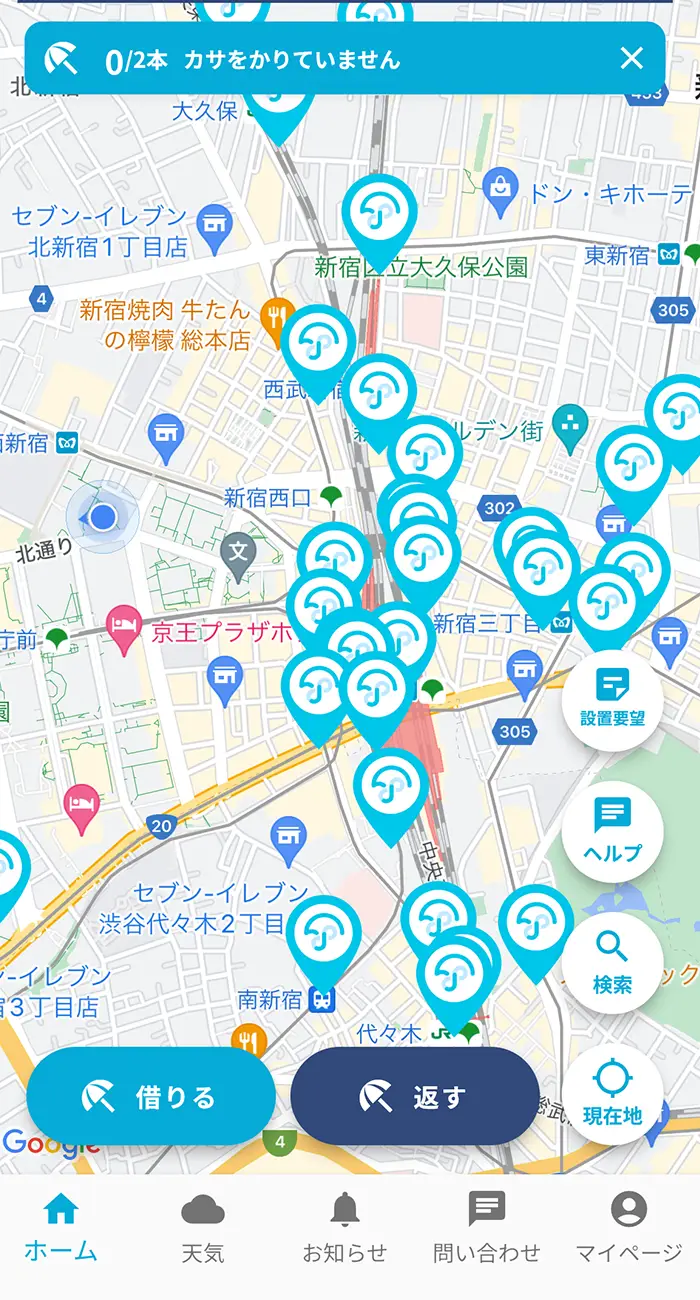Select the umbrella spot near 新宿区立大久保公園
The image size is (700, 1300).
tap(379, 214)
